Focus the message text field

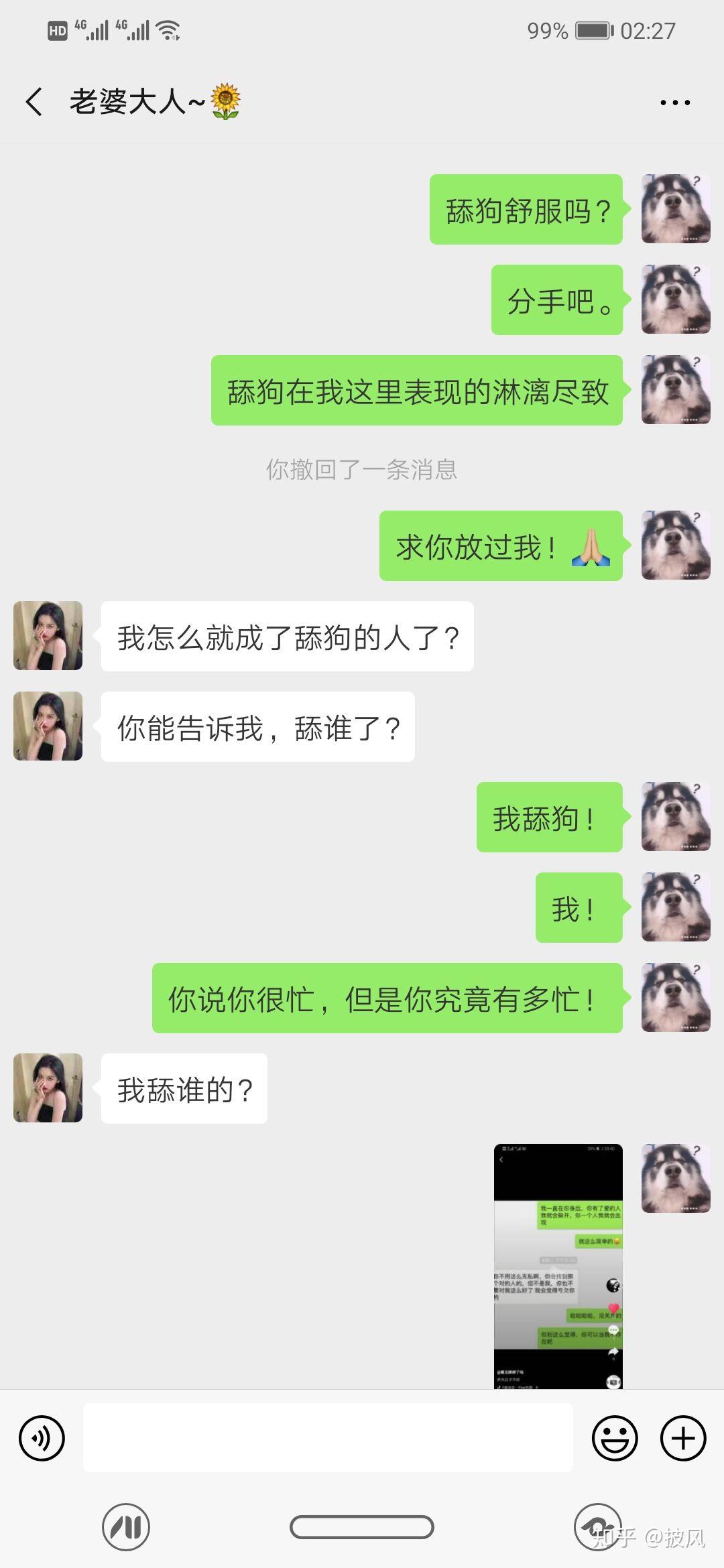coord(328,1438)
